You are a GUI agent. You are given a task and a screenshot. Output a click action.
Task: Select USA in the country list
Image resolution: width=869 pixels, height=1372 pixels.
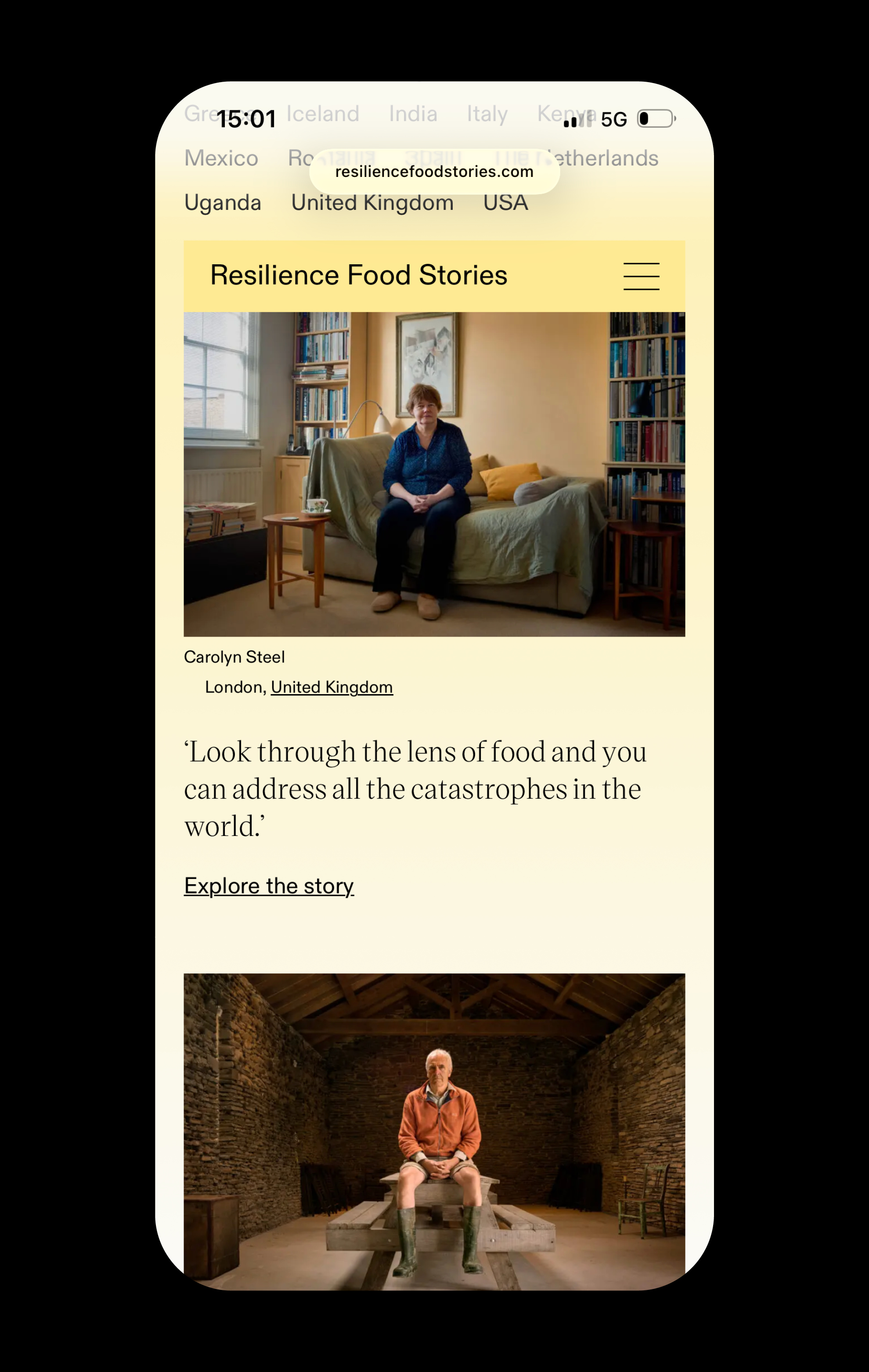(505, 203)
